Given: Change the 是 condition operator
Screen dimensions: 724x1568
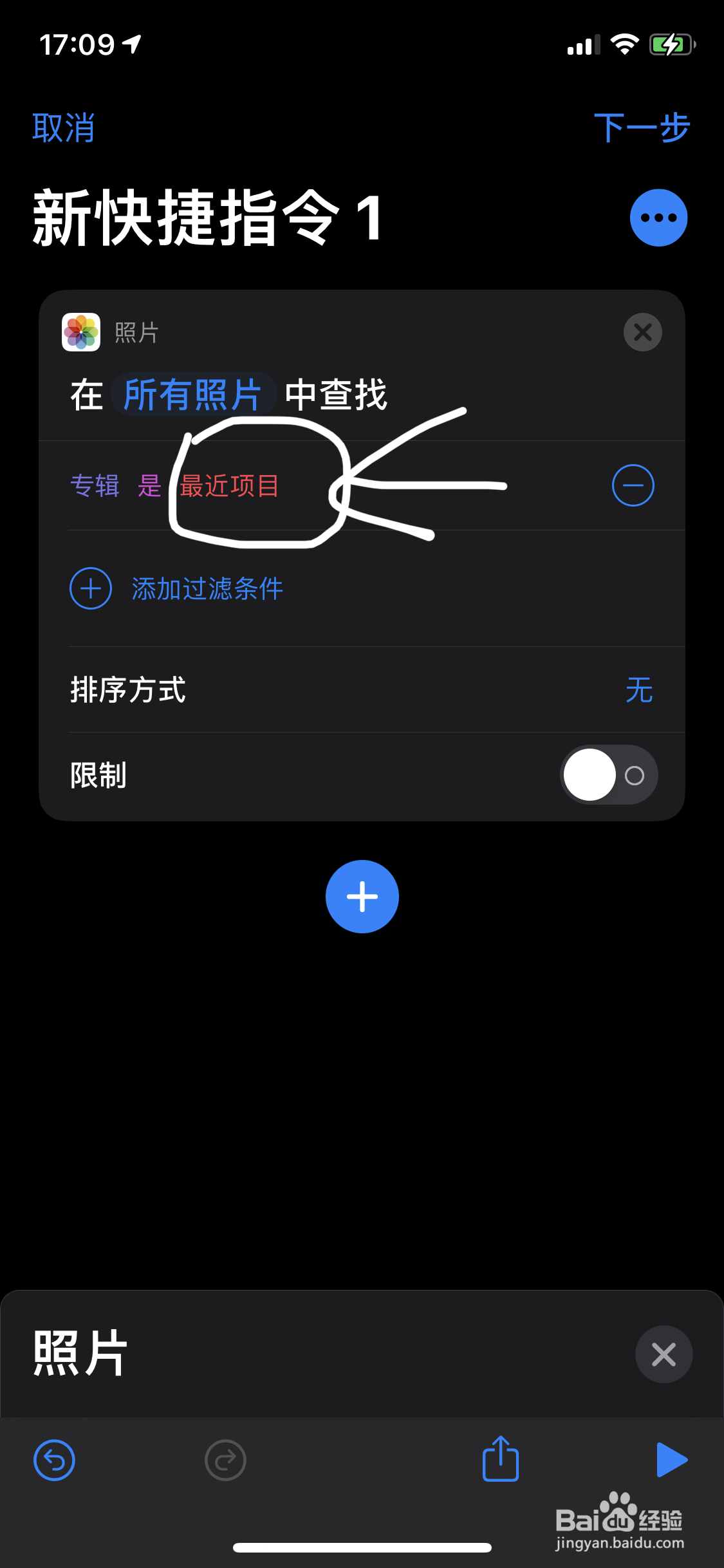Looking at the screenshot, I should point(150,487).
